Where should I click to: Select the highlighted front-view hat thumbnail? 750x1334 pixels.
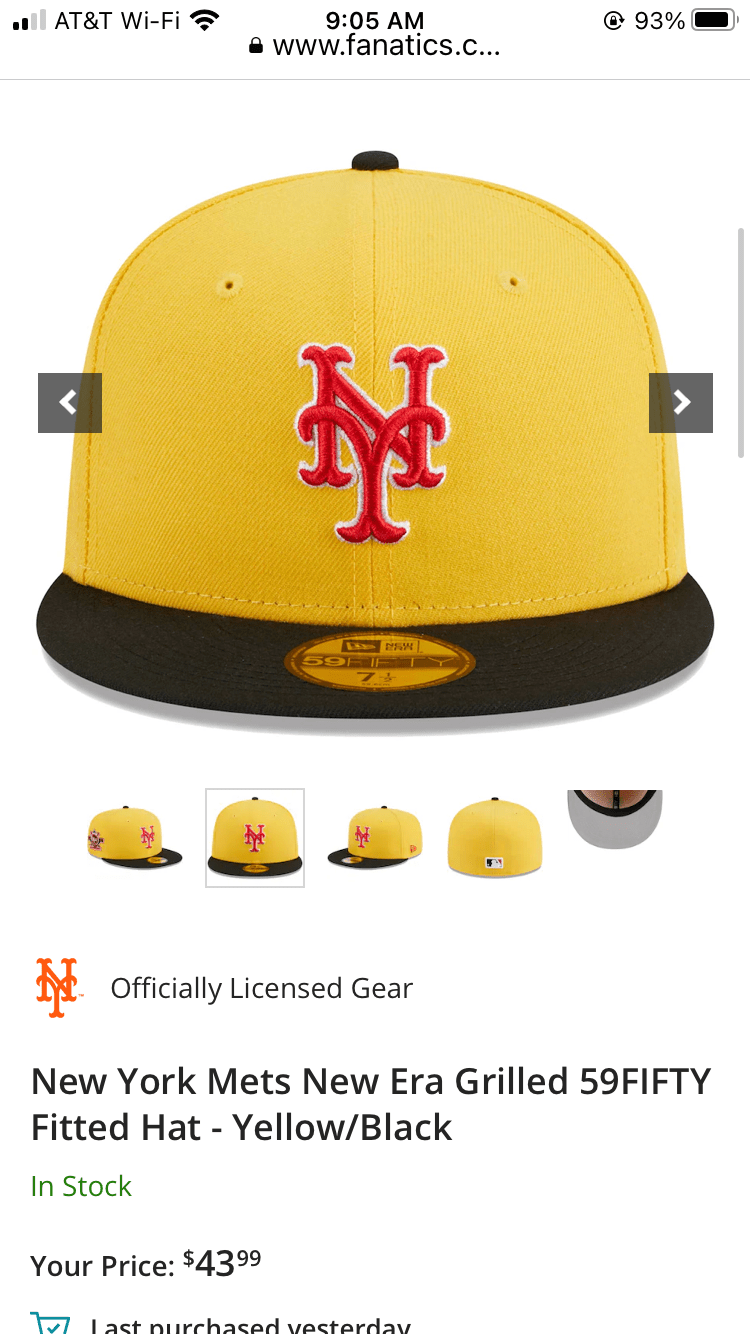254,838
